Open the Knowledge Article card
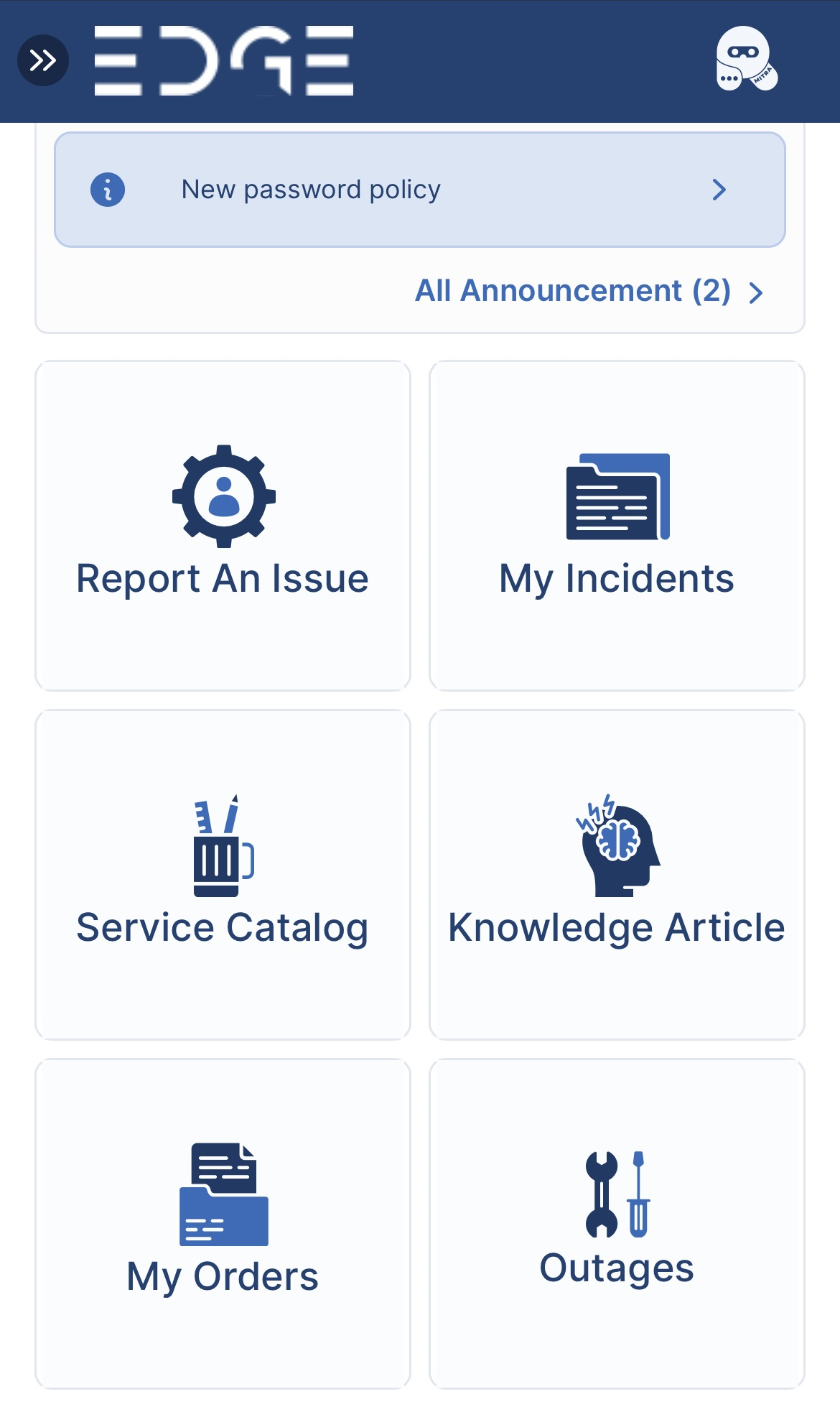Screen dimensions: 840x1412 pos(616,875)
